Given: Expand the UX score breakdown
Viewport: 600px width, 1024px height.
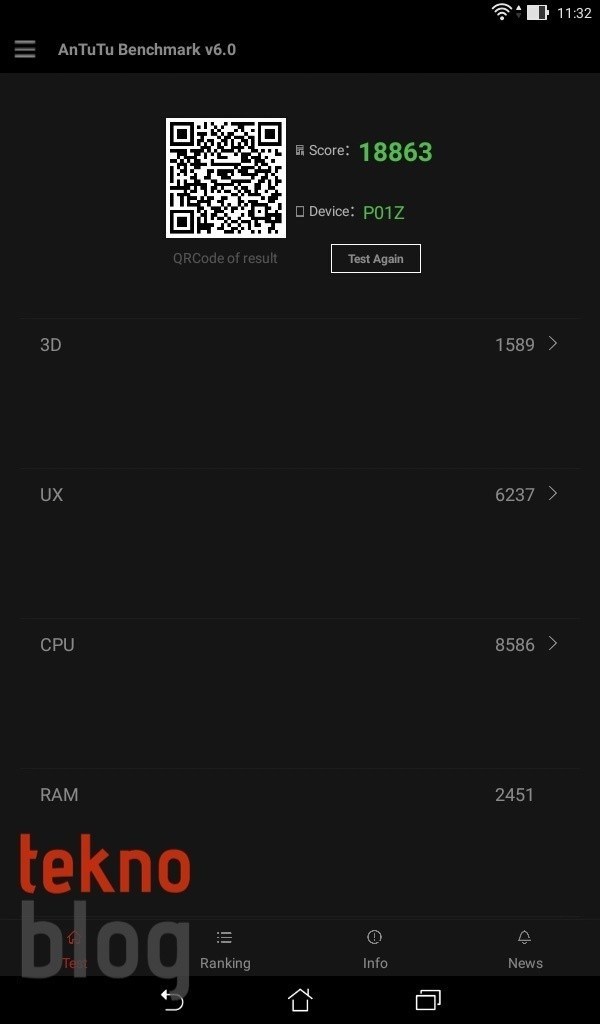Looking at the screenshot, I should pyautogui.click(x=300, y=494).
